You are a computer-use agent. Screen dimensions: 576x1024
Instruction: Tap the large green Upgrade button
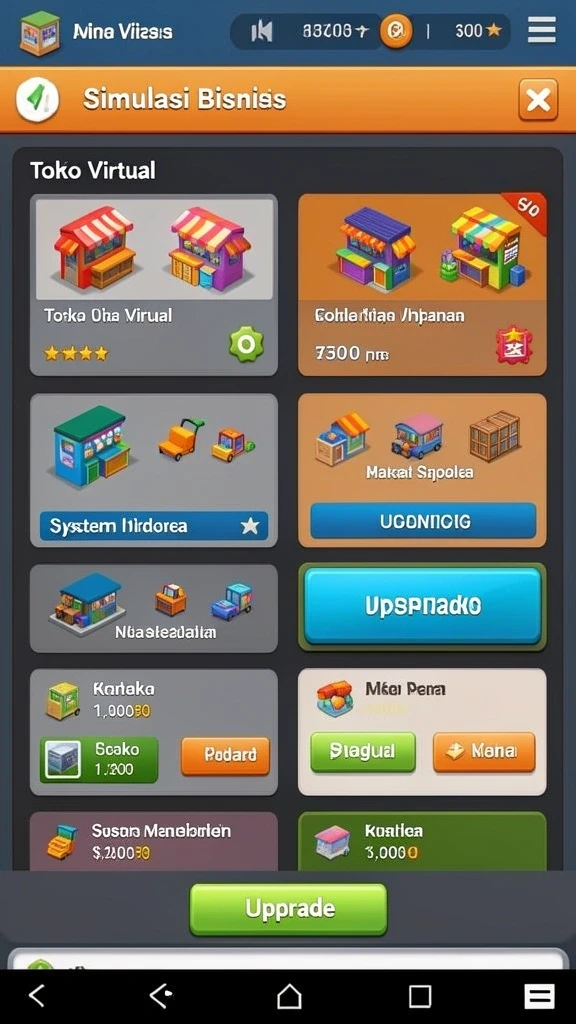[x=288, y=909]
